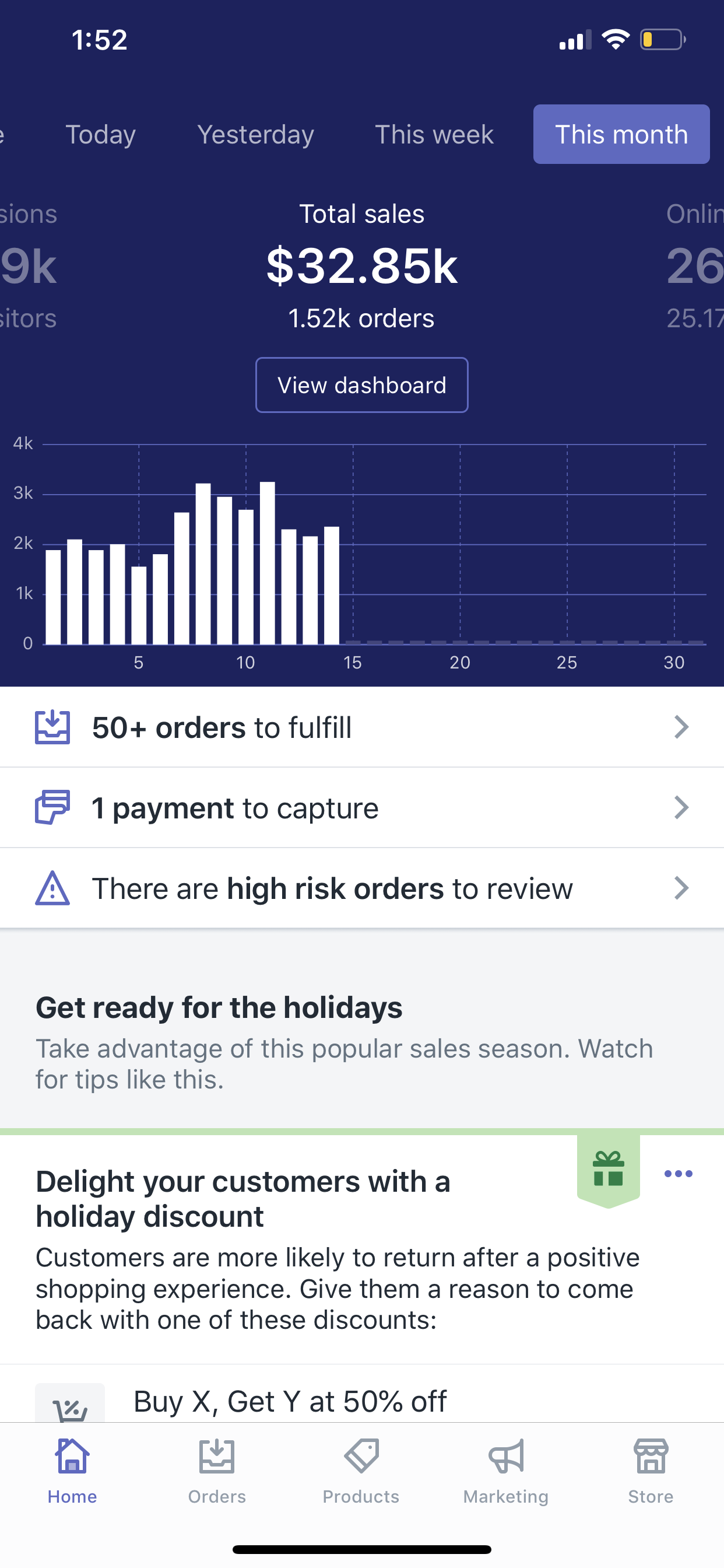Switch to the Today time range
Screen dimensions: 724x1568
click(x=100, y=135)
